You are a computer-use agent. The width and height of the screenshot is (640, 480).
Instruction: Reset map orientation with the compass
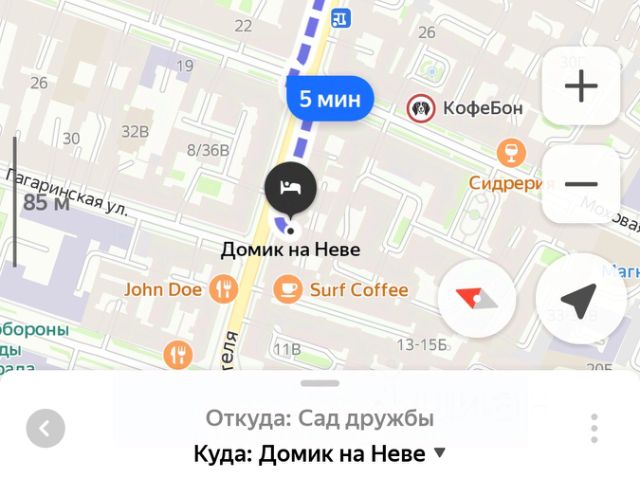[477, 298]
